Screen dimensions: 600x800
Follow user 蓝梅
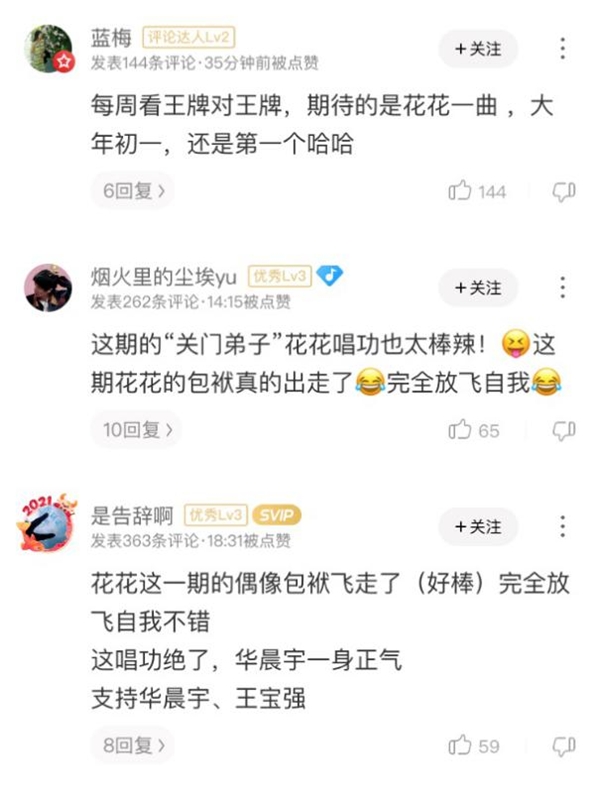[478, 49]
